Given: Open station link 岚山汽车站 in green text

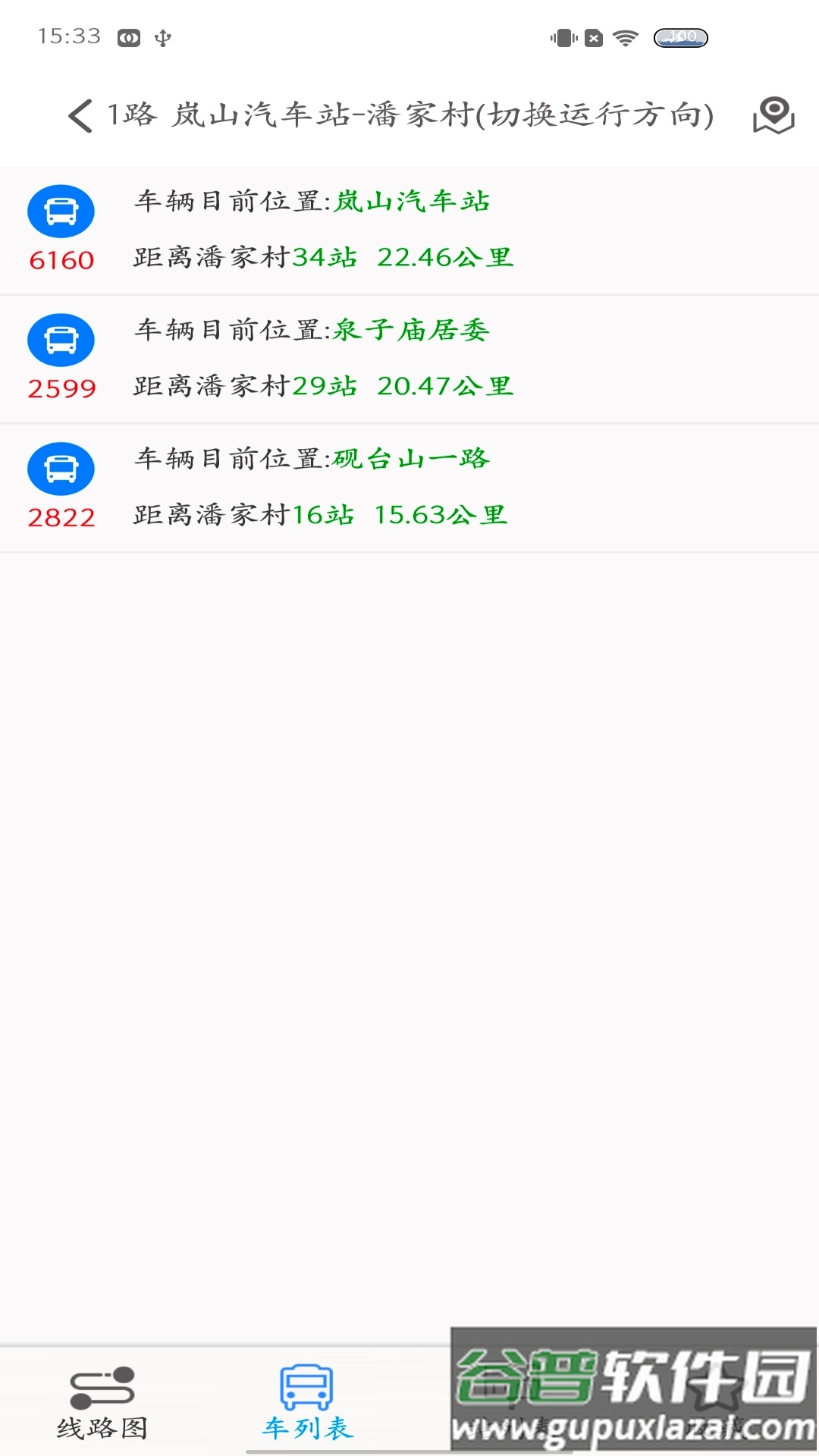Looking at the screenshot, I should pyautogui.click(x=413, y=202).
